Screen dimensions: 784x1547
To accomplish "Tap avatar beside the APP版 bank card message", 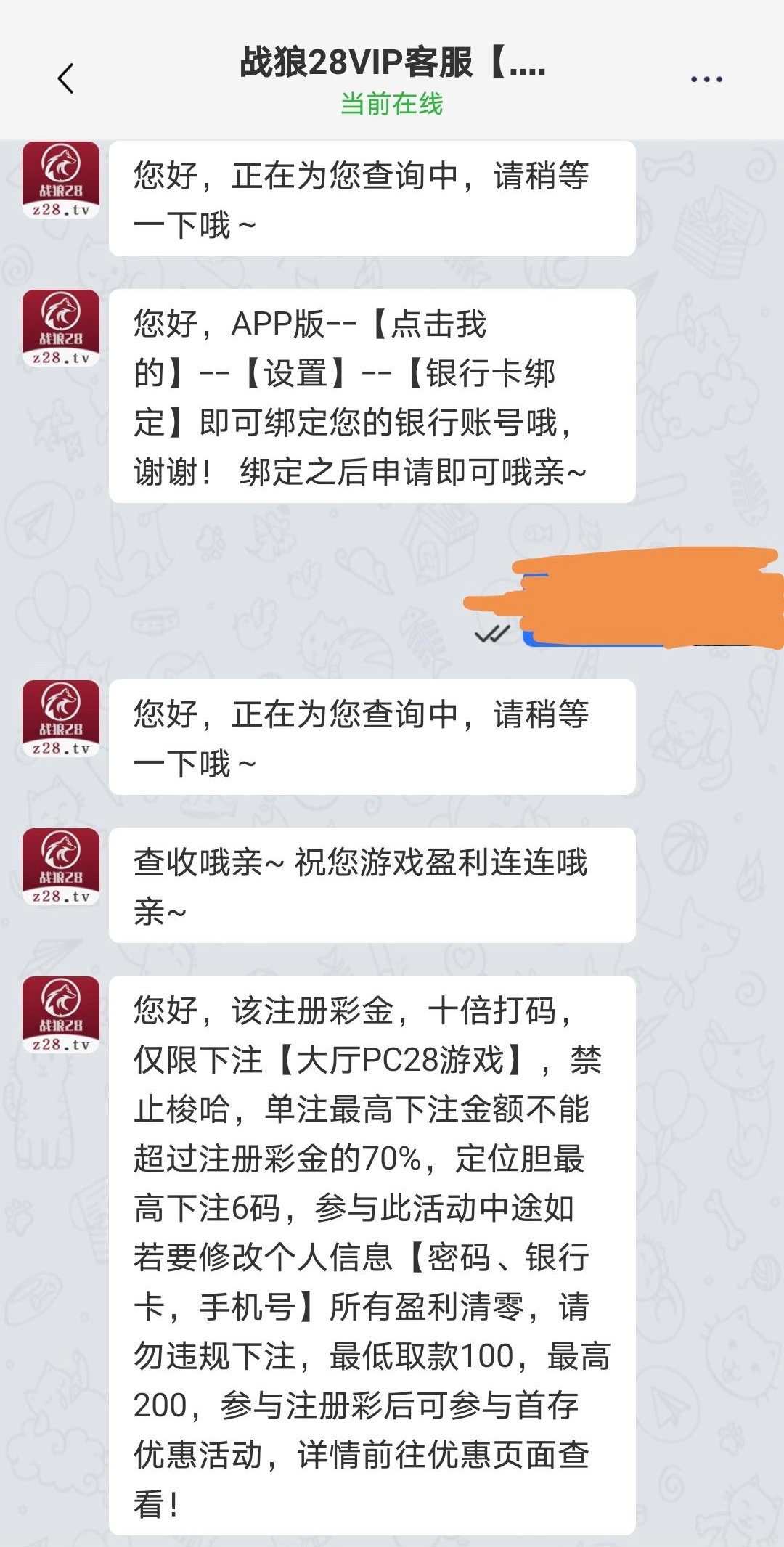I will 61,328.
